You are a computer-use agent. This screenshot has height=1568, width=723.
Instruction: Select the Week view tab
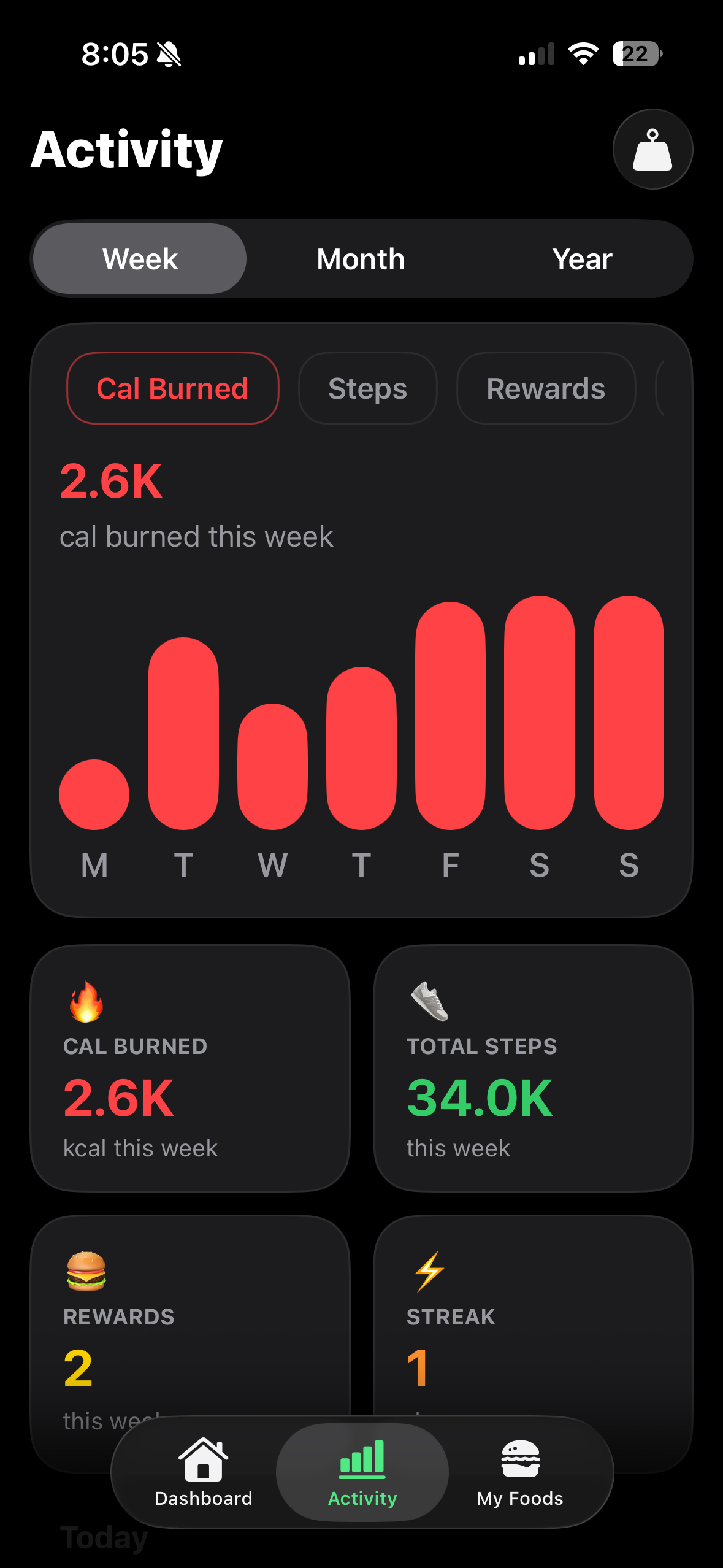click(x=139, y=258)
